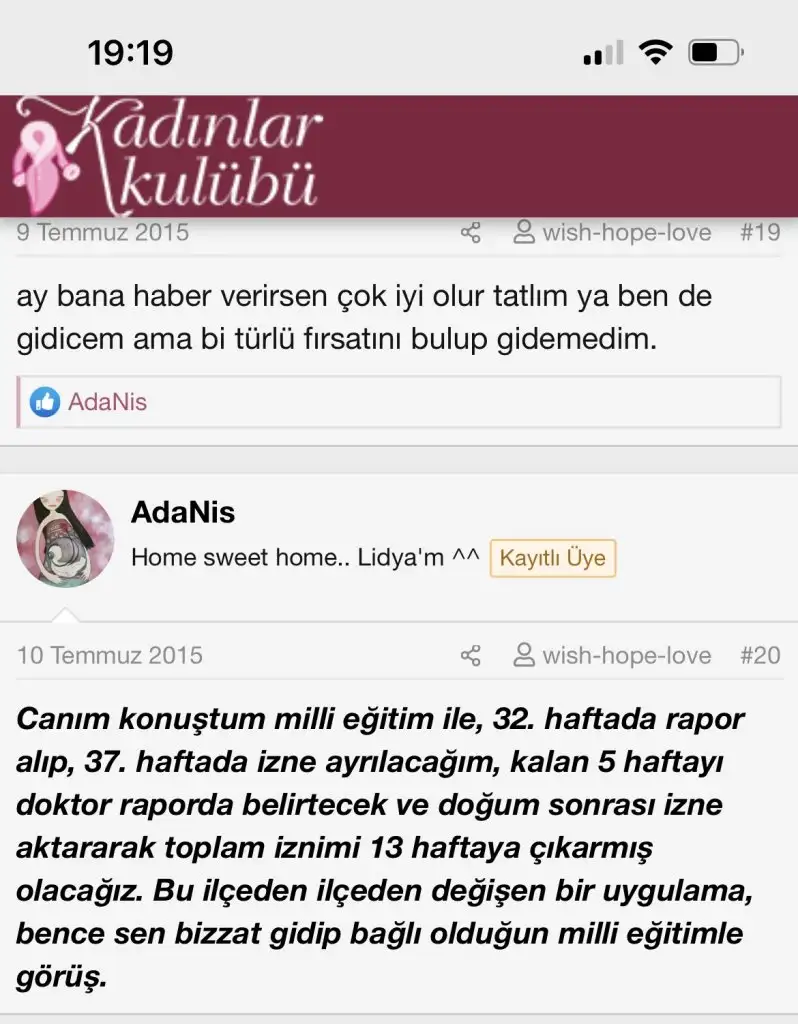Share post #20

(471, 656)
